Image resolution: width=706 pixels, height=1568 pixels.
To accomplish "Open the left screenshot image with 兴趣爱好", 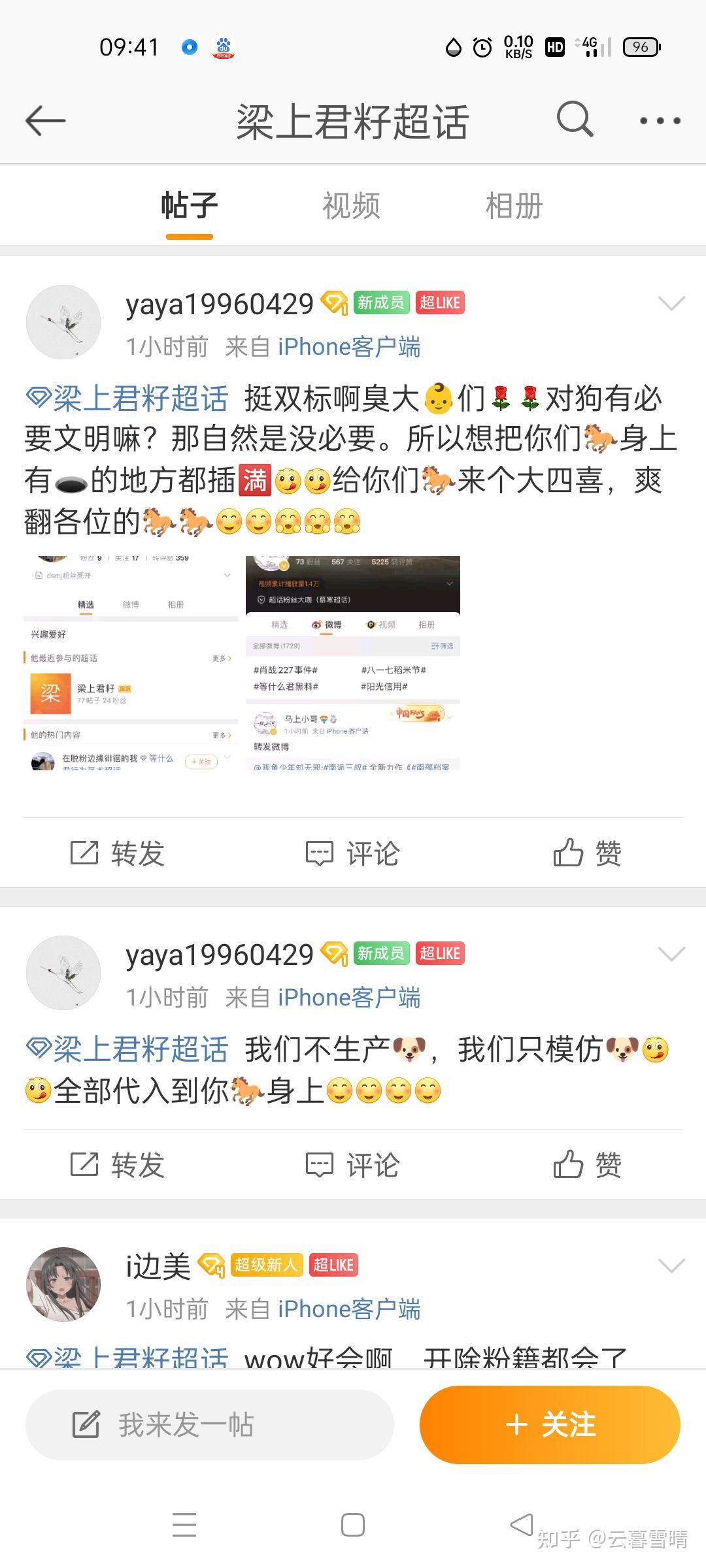I will click(131, 662).
